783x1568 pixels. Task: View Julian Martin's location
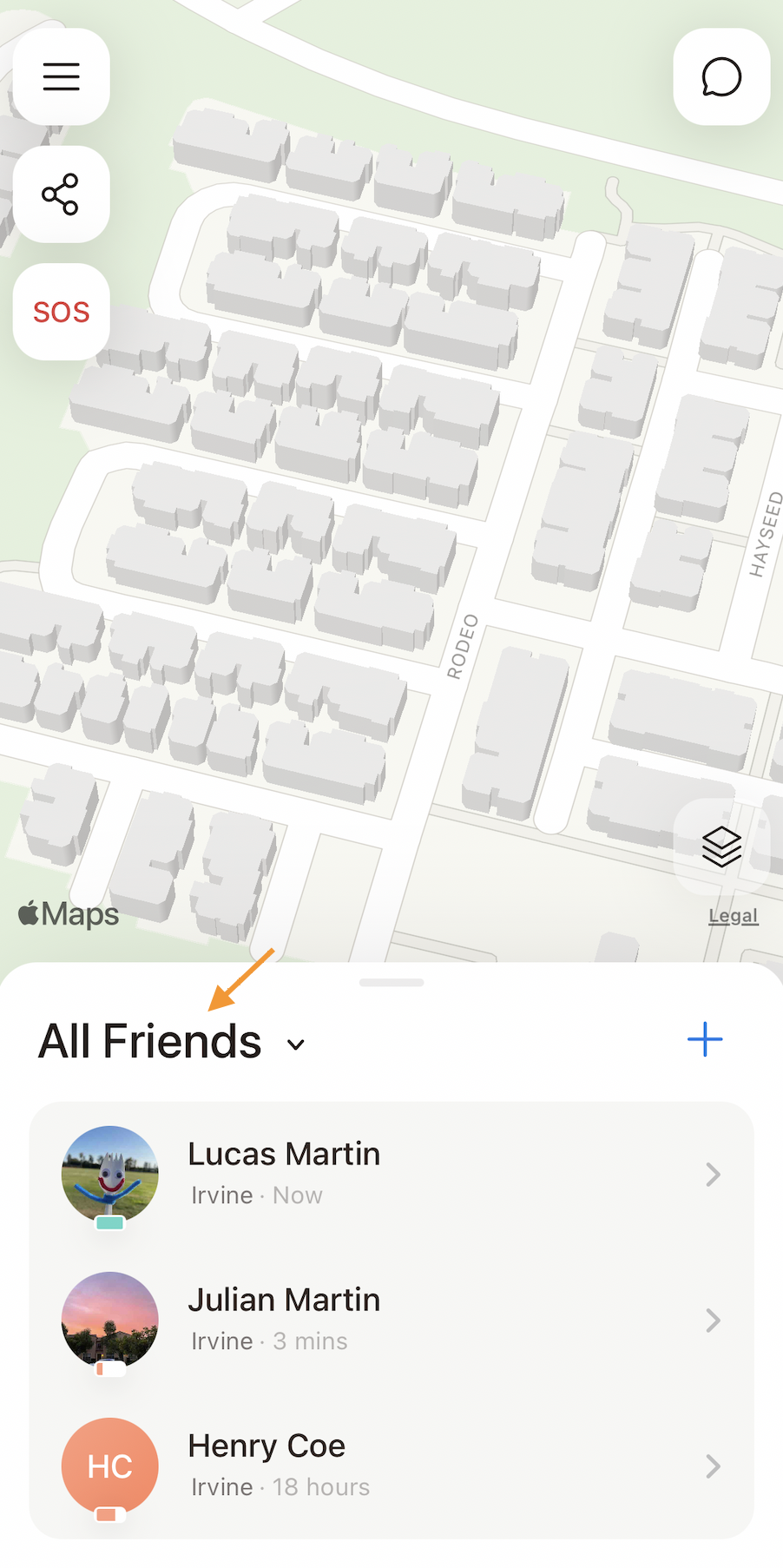(x=391, y=1321)
